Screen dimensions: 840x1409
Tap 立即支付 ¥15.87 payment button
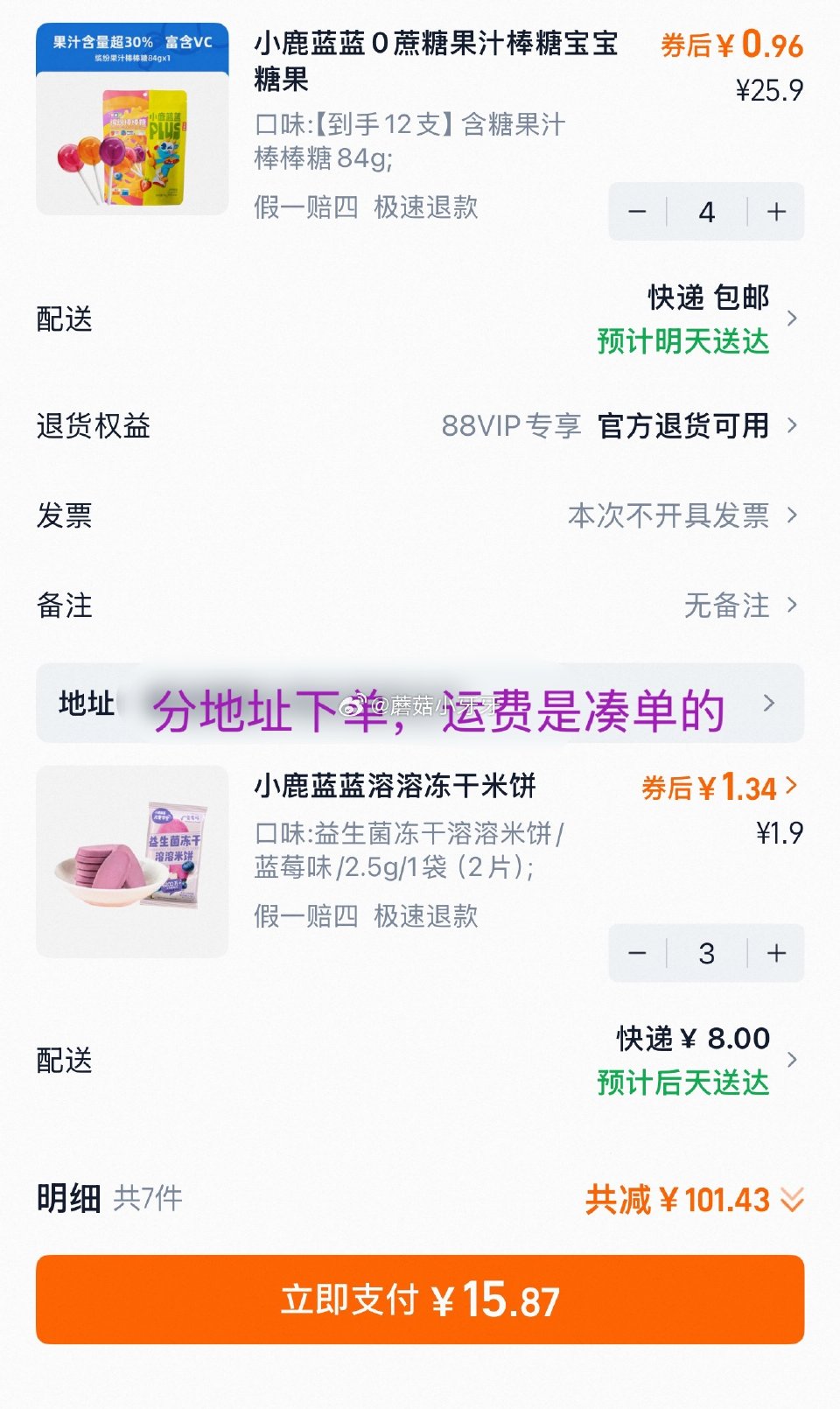(420, 1301)
